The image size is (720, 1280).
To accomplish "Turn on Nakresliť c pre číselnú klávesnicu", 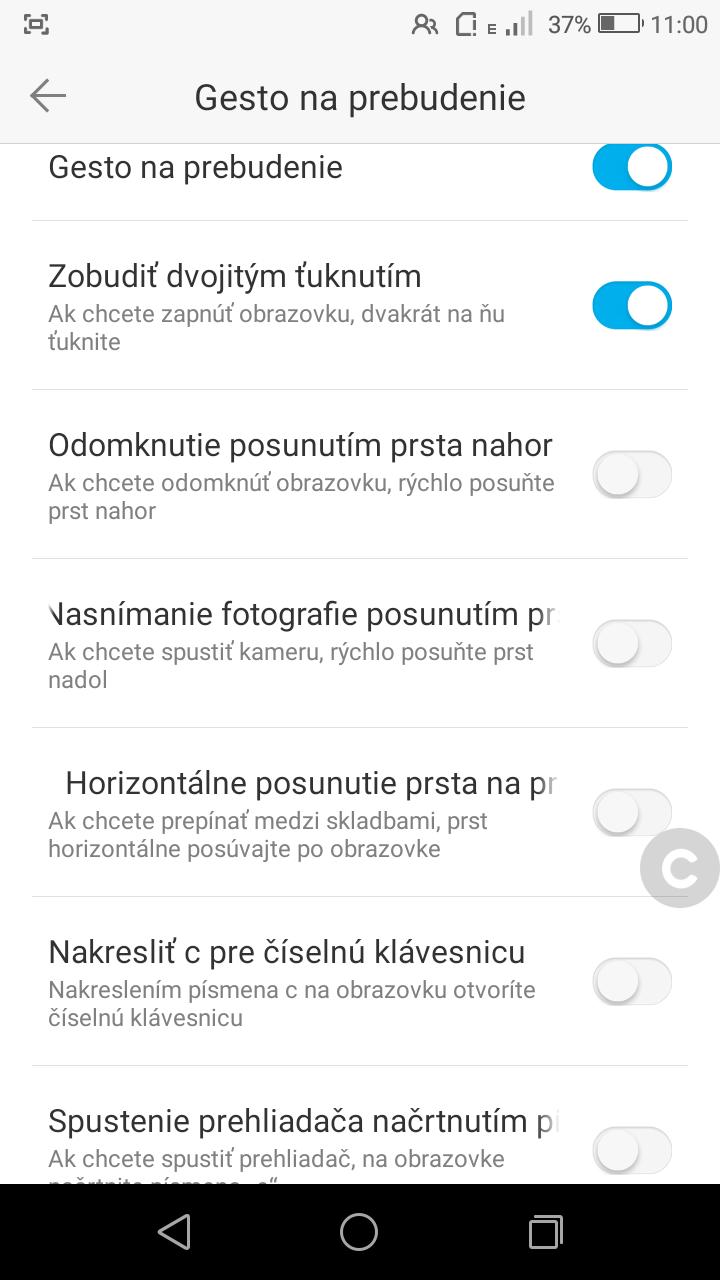I will (x=632, y=981).
